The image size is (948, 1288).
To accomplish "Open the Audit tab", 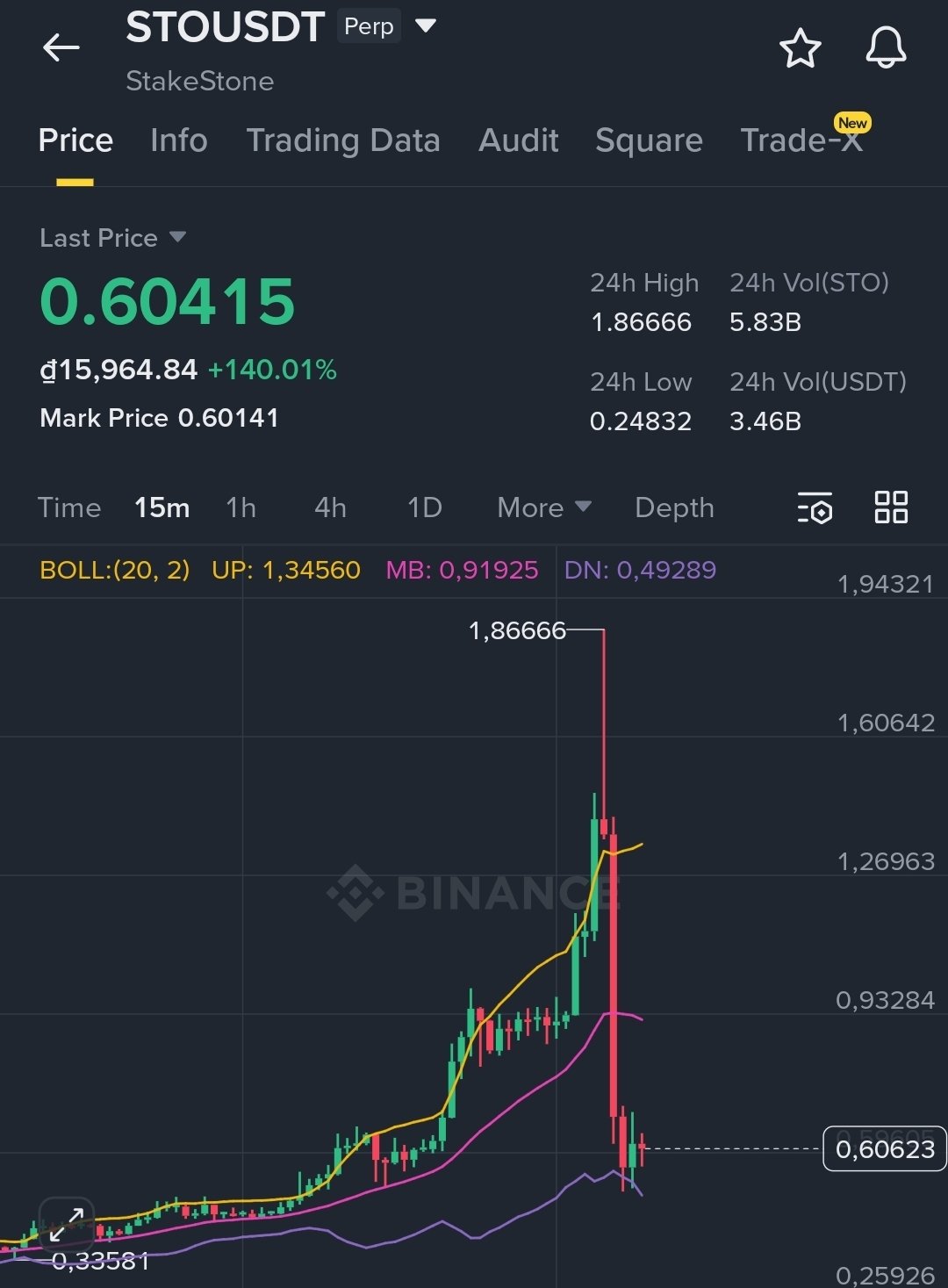I will click(x=518, y=140).
